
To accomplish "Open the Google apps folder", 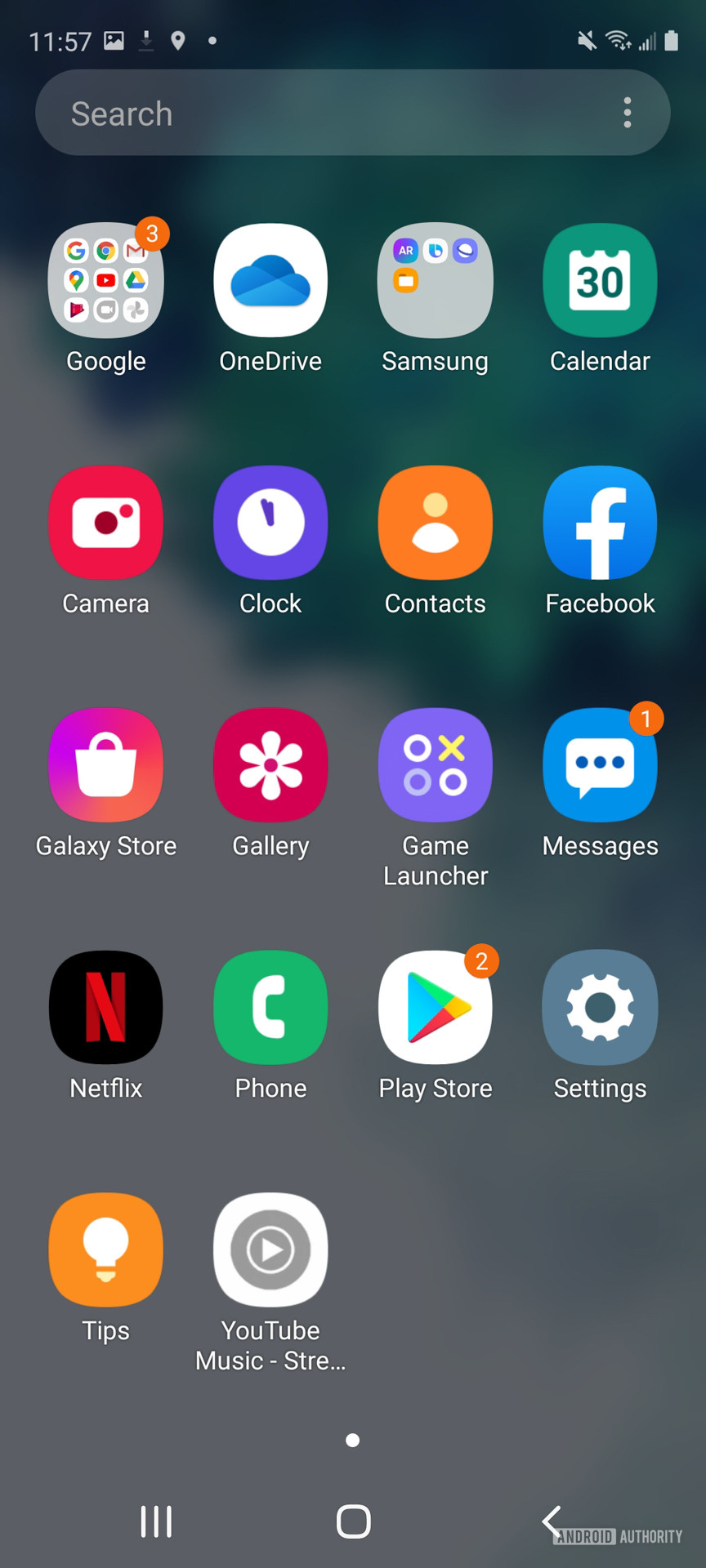I will click(x=106, y=281).
